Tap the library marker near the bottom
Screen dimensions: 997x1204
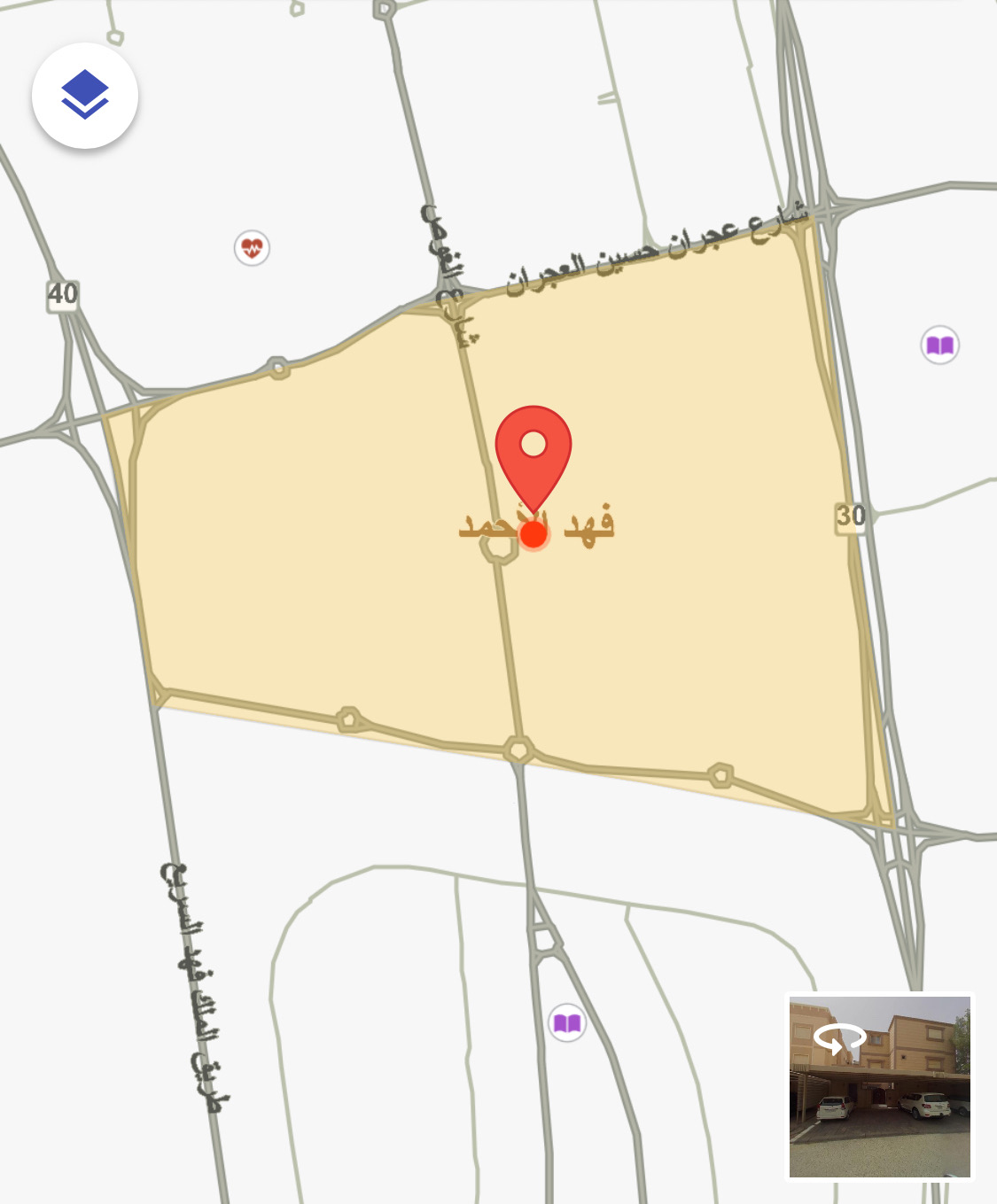pyautogui.click(x=567, y=1023)
